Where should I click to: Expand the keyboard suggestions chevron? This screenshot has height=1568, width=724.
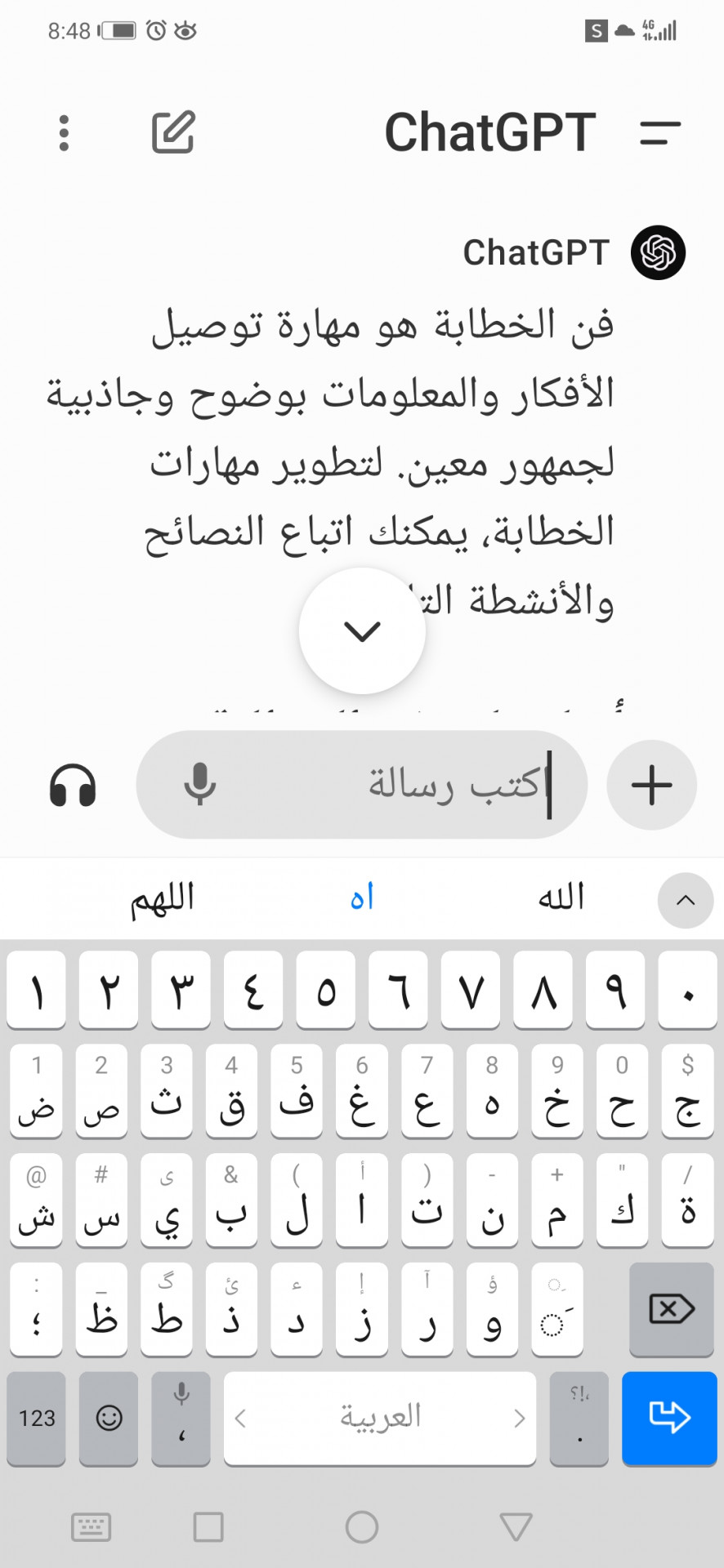pyautogui.click(x=686, y=900)
